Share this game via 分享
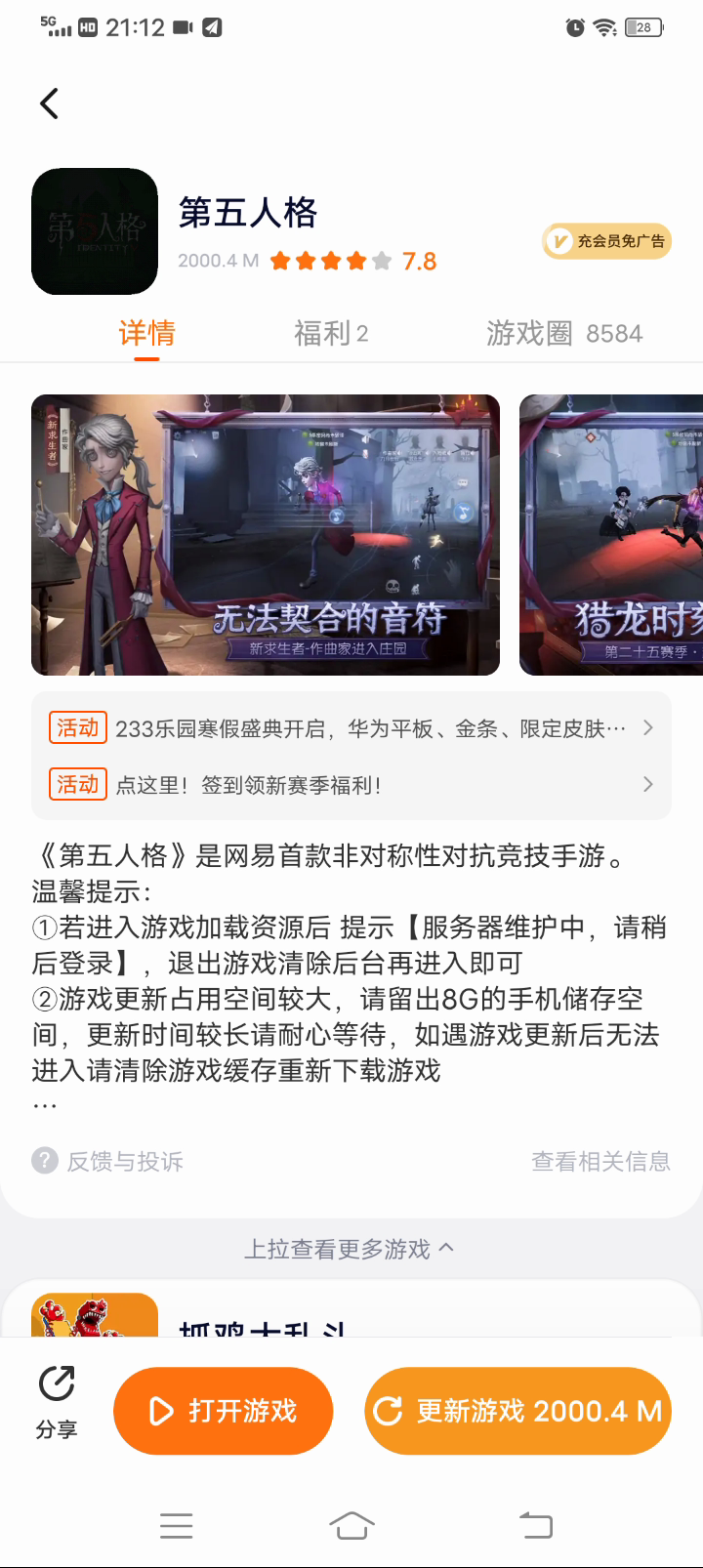The image size is (703, 1568). 57,1403
